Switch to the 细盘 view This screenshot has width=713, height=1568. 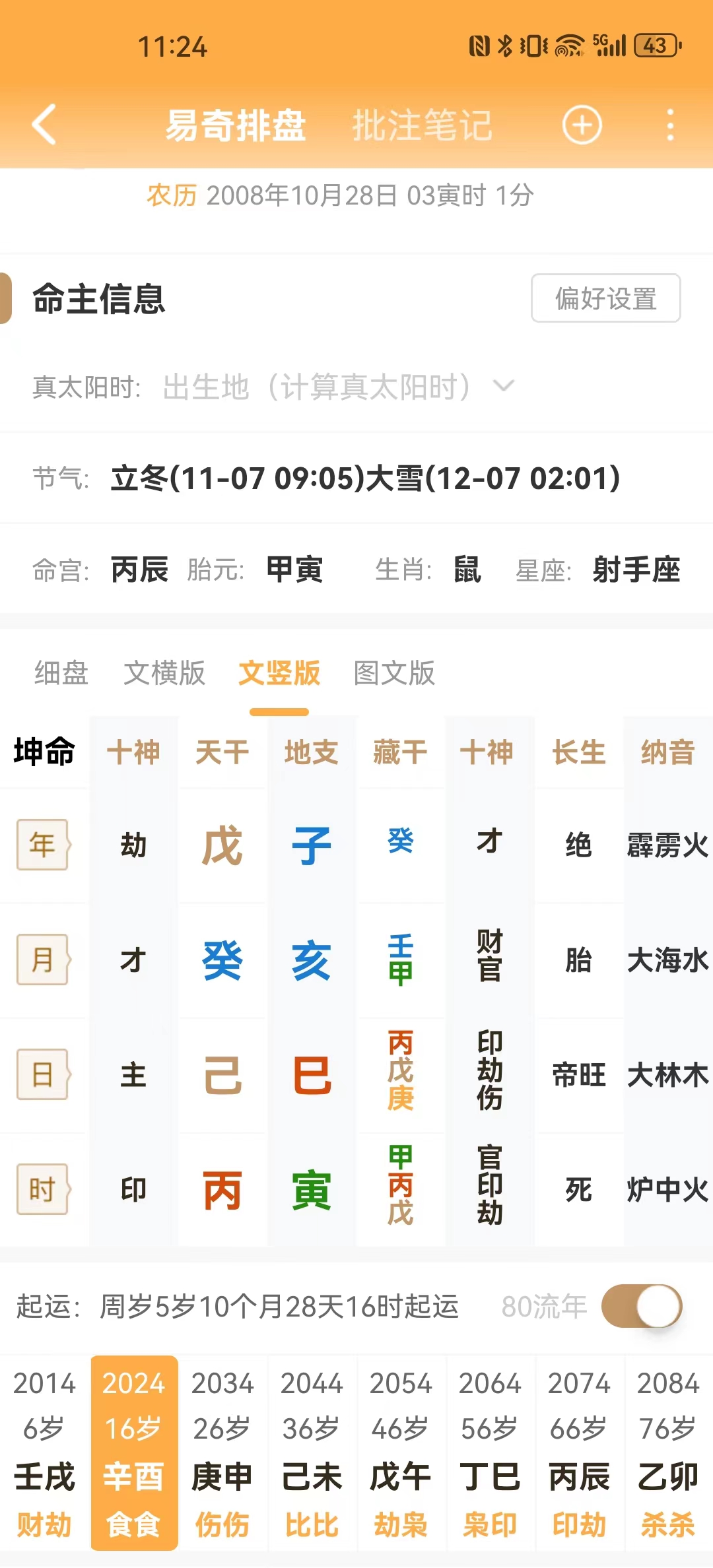point(61,673)
